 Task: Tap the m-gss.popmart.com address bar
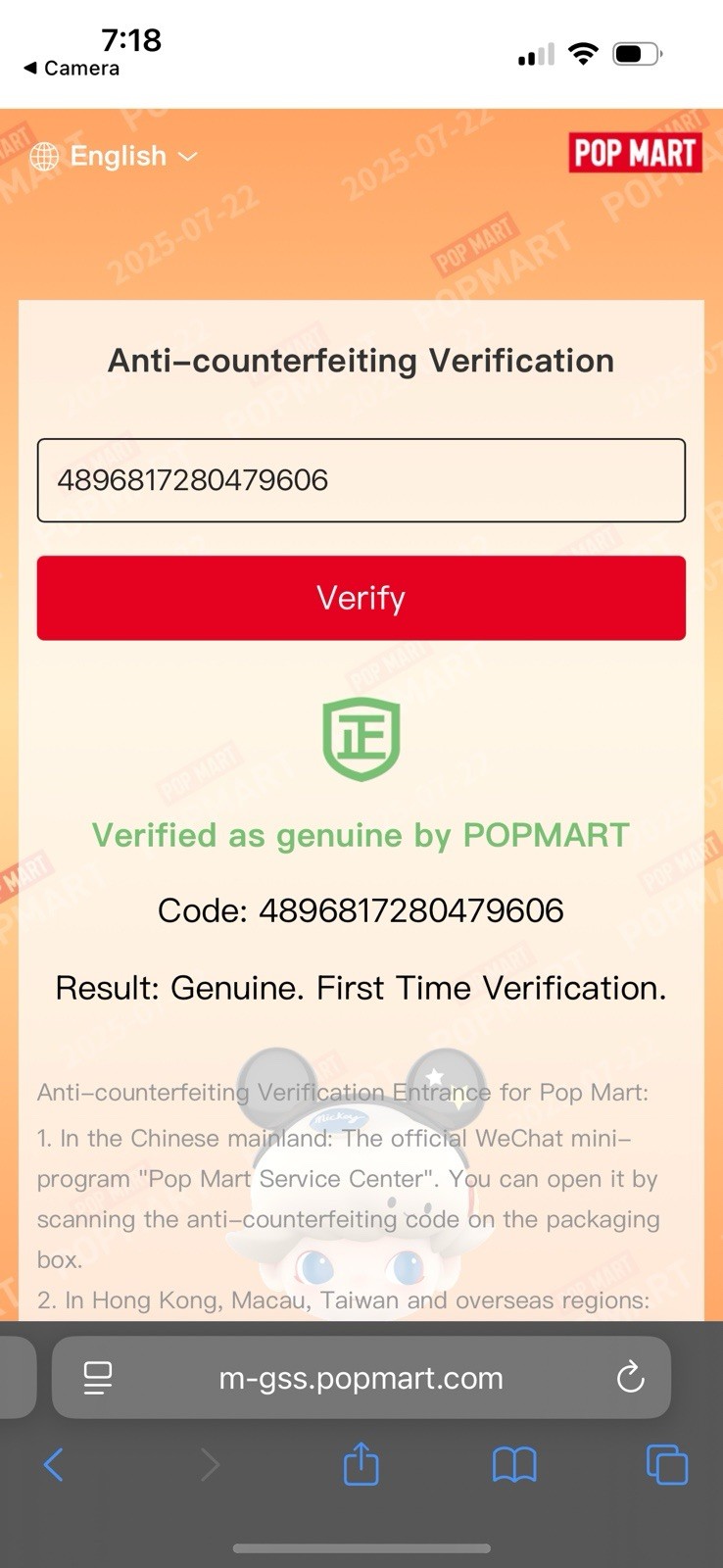(x=361, y=1378)
